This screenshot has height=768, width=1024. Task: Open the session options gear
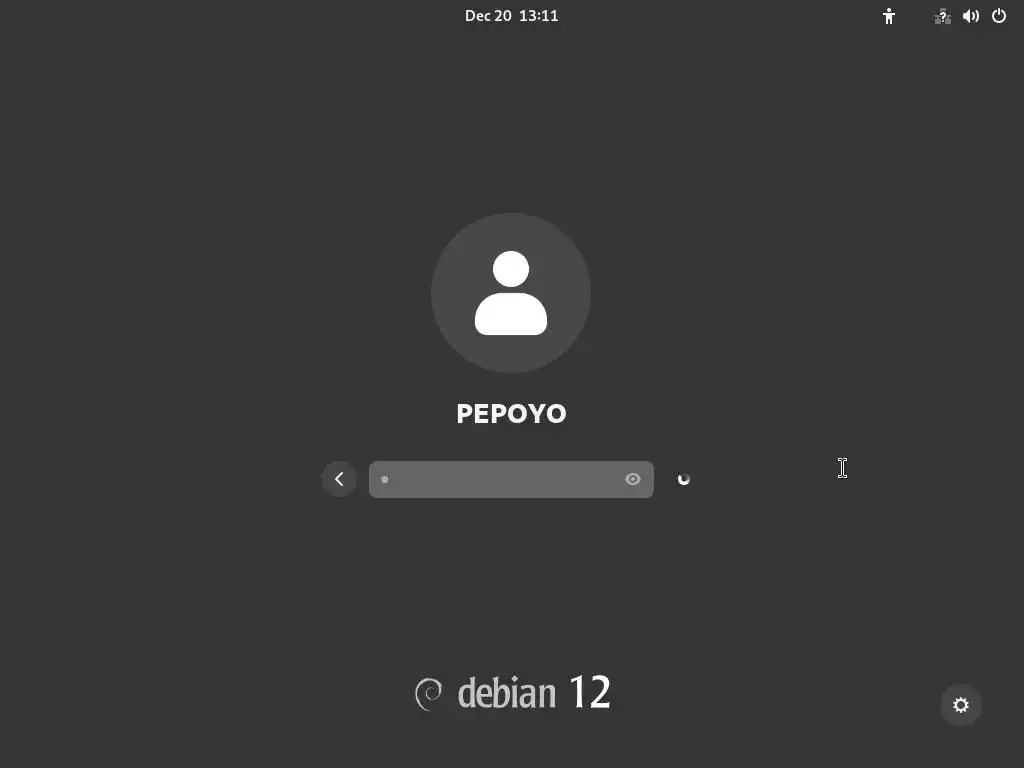coord(960,705)
